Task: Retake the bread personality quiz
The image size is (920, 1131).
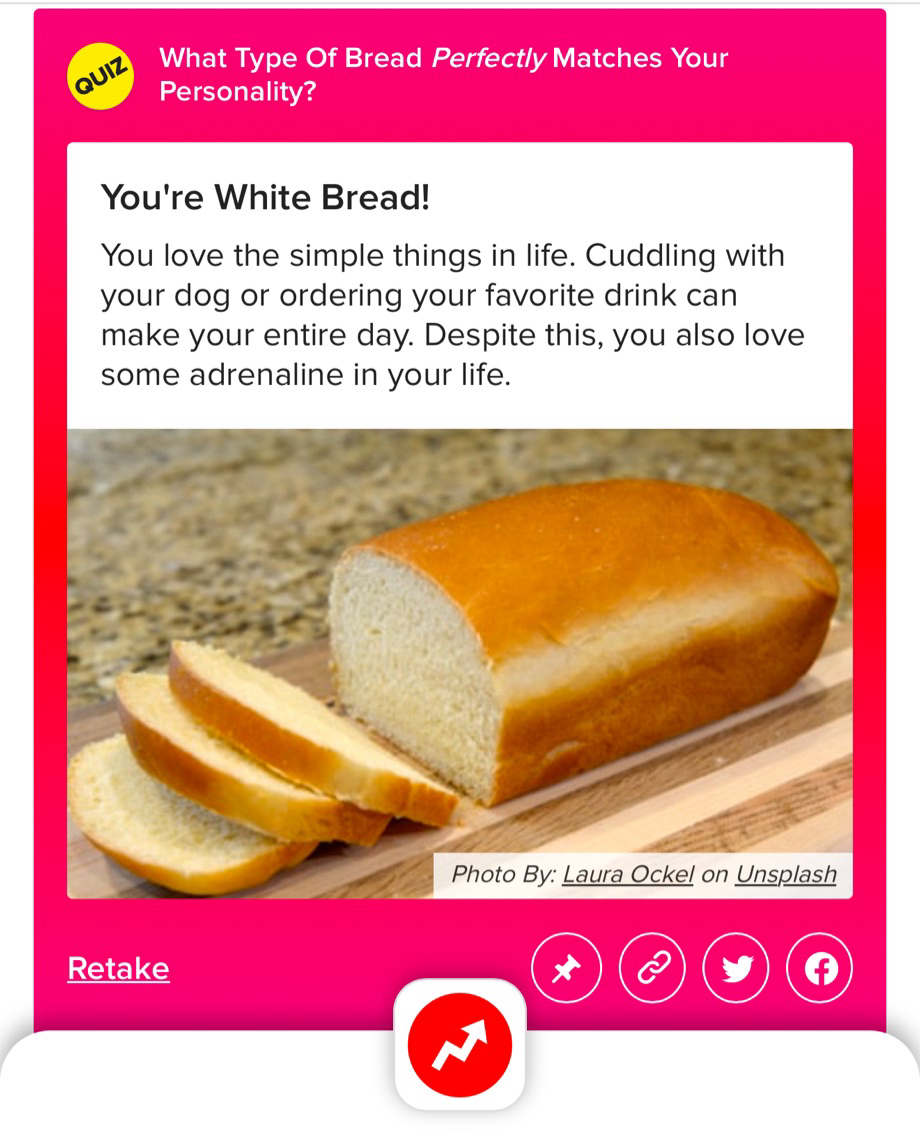Action: [x=118, y=968]
